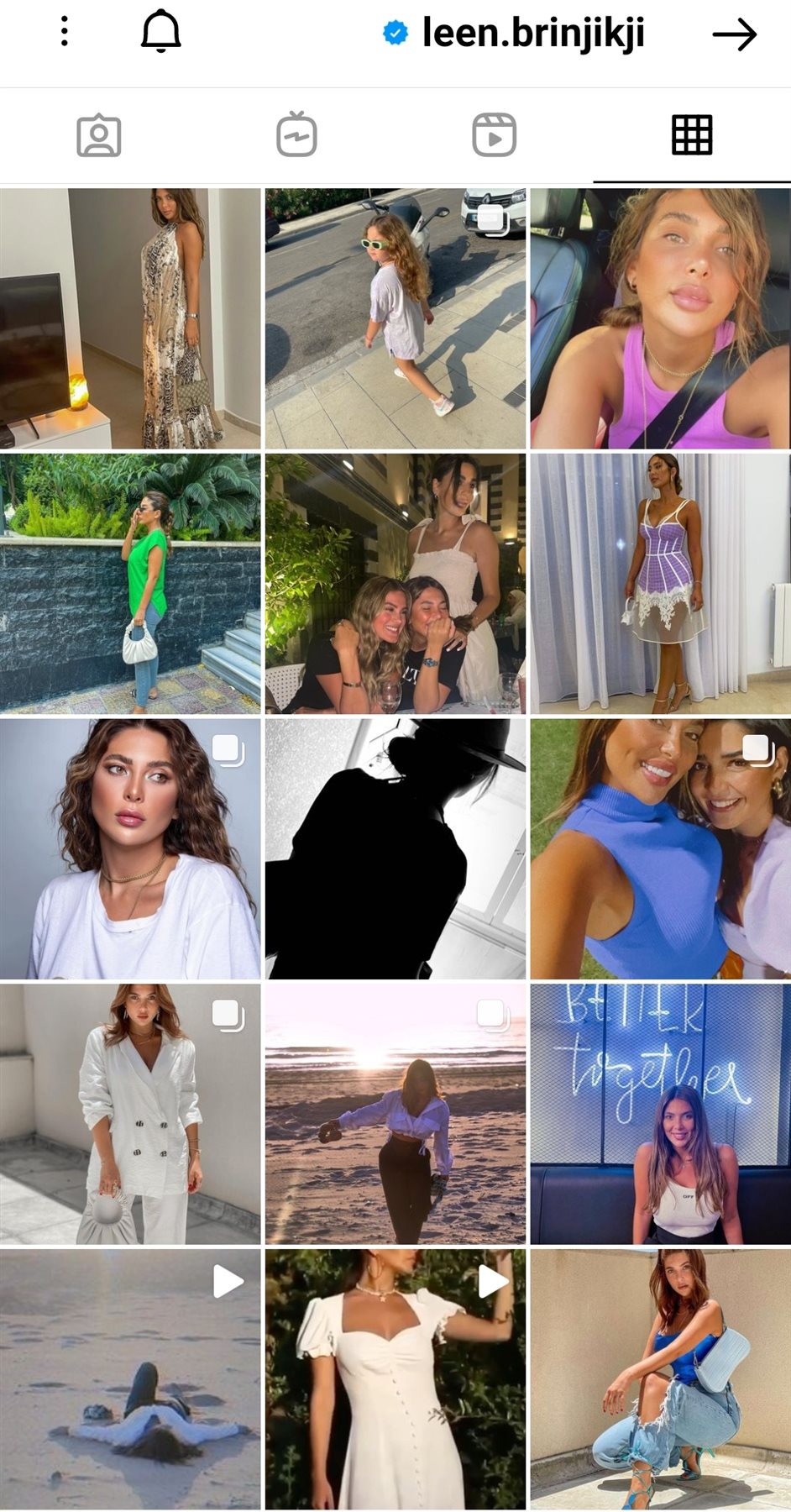791x1512 pixels.
Task: Open the 'better together' neon sign post
Action: pyautogui.click(x=660, y=1114)
